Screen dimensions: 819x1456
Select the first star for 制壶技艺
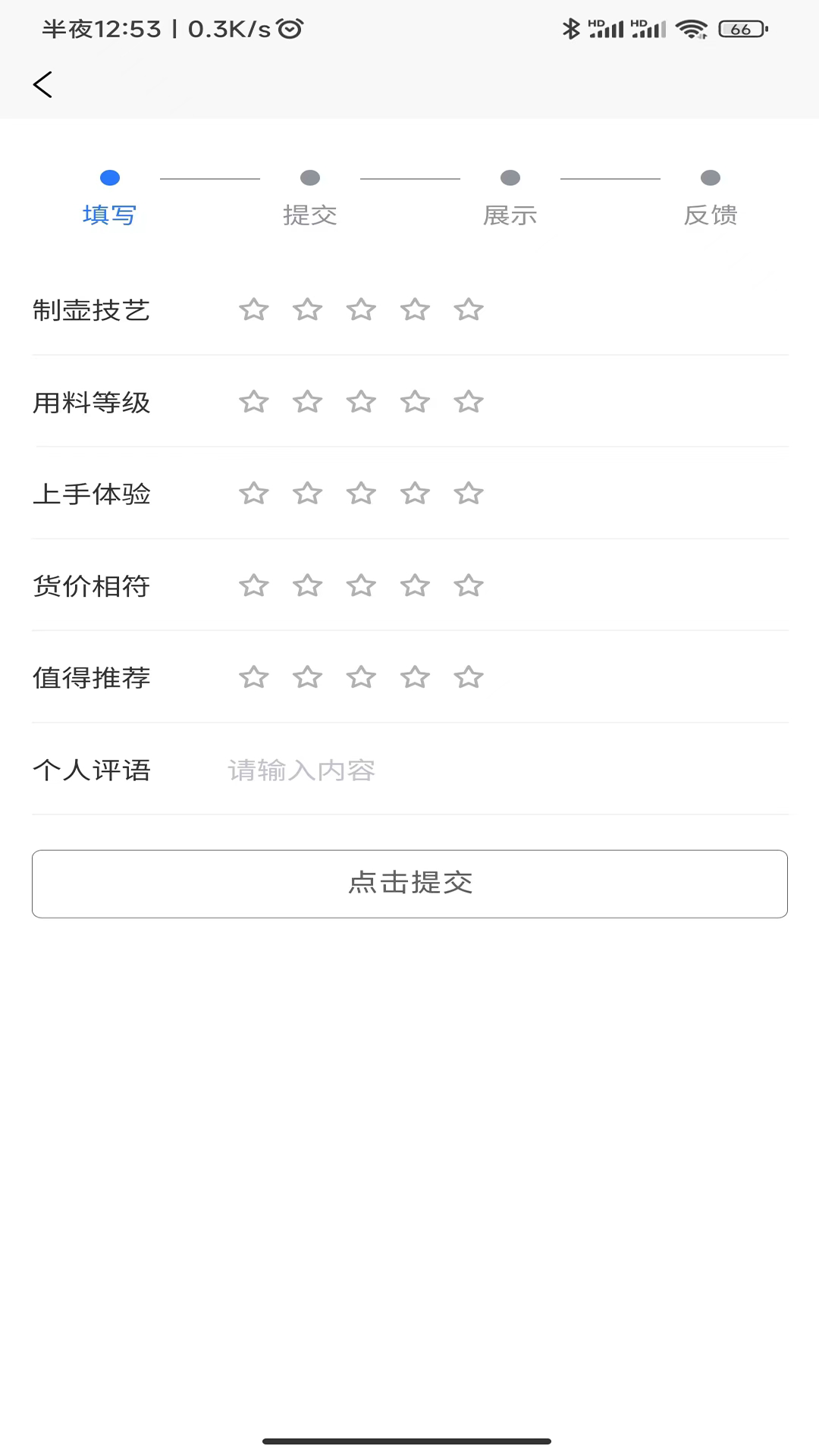(x=254, y=310)
